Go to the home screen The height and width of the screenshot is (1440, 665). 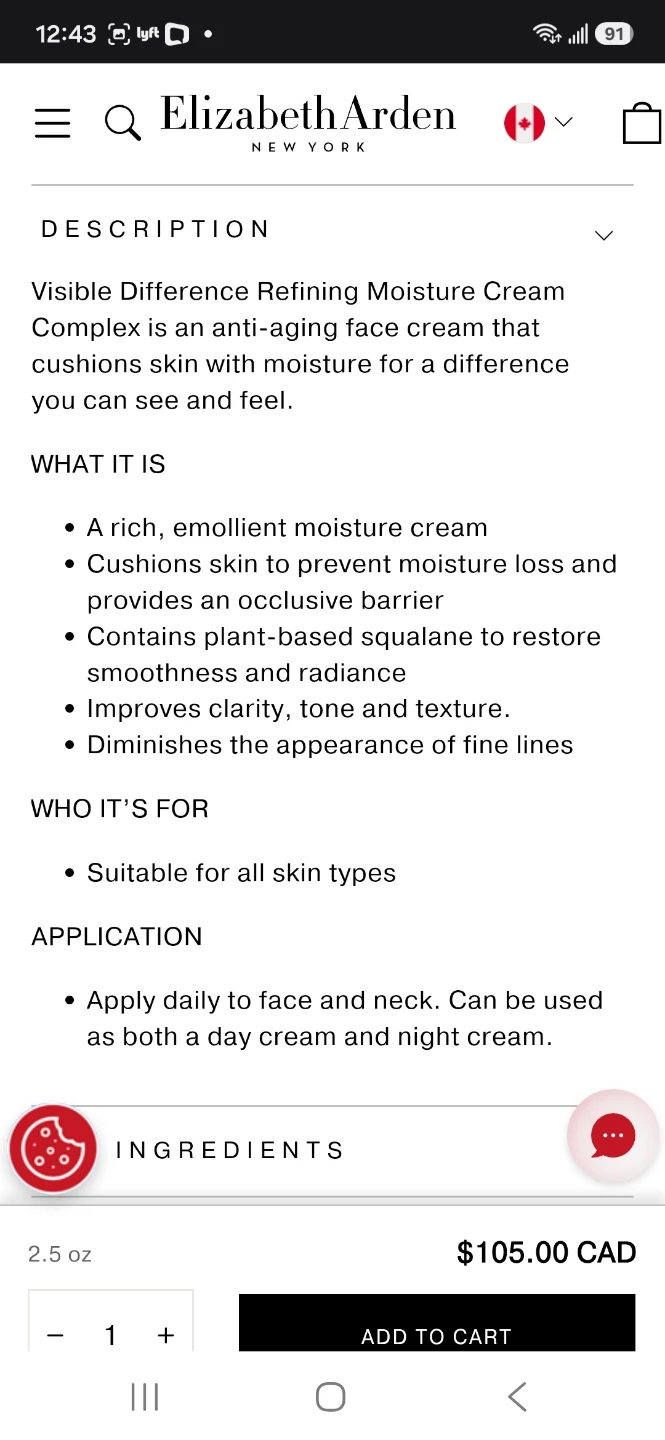click(x=331, y=1397)
